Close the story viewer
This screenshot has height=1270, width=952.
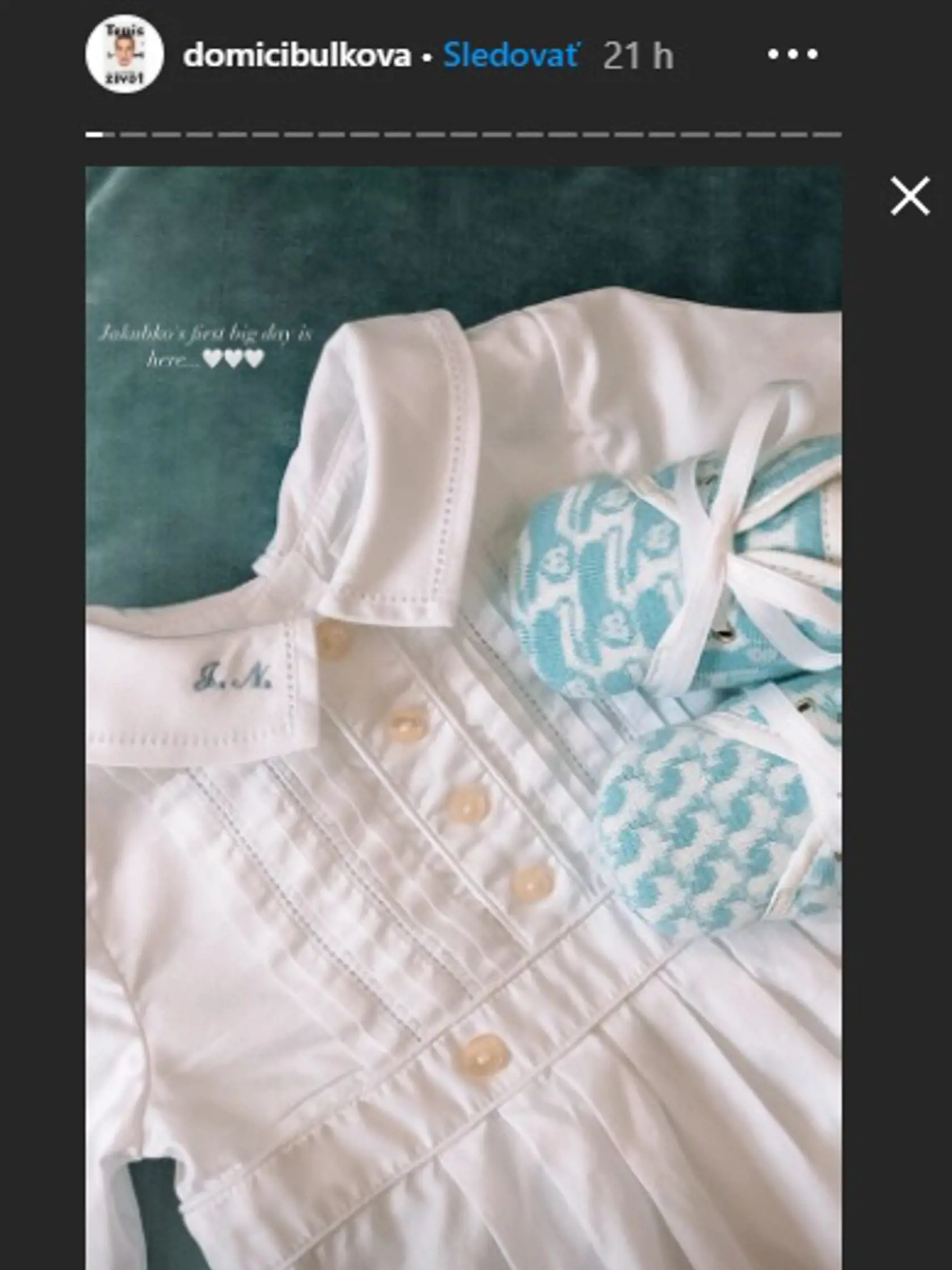tap(909, 196)
